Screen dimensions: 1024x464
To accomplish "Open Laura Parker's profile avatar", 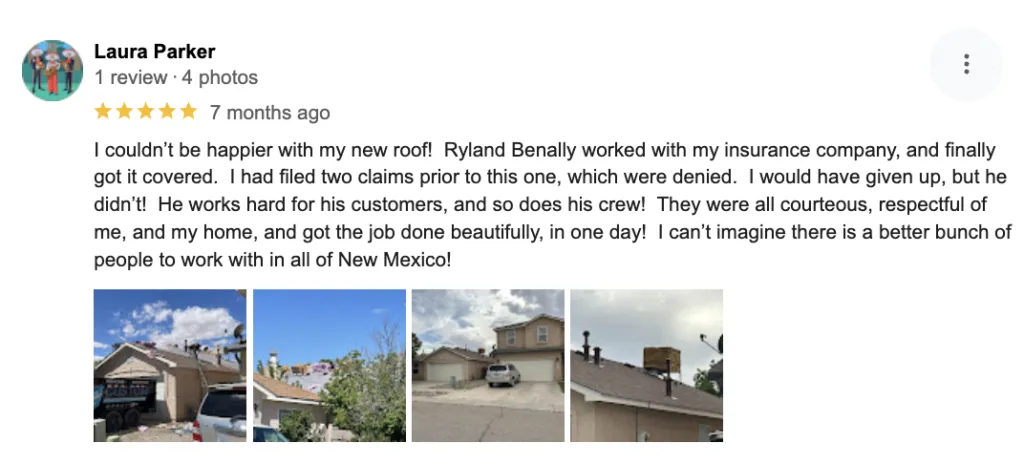I will (x=52, y=70).
